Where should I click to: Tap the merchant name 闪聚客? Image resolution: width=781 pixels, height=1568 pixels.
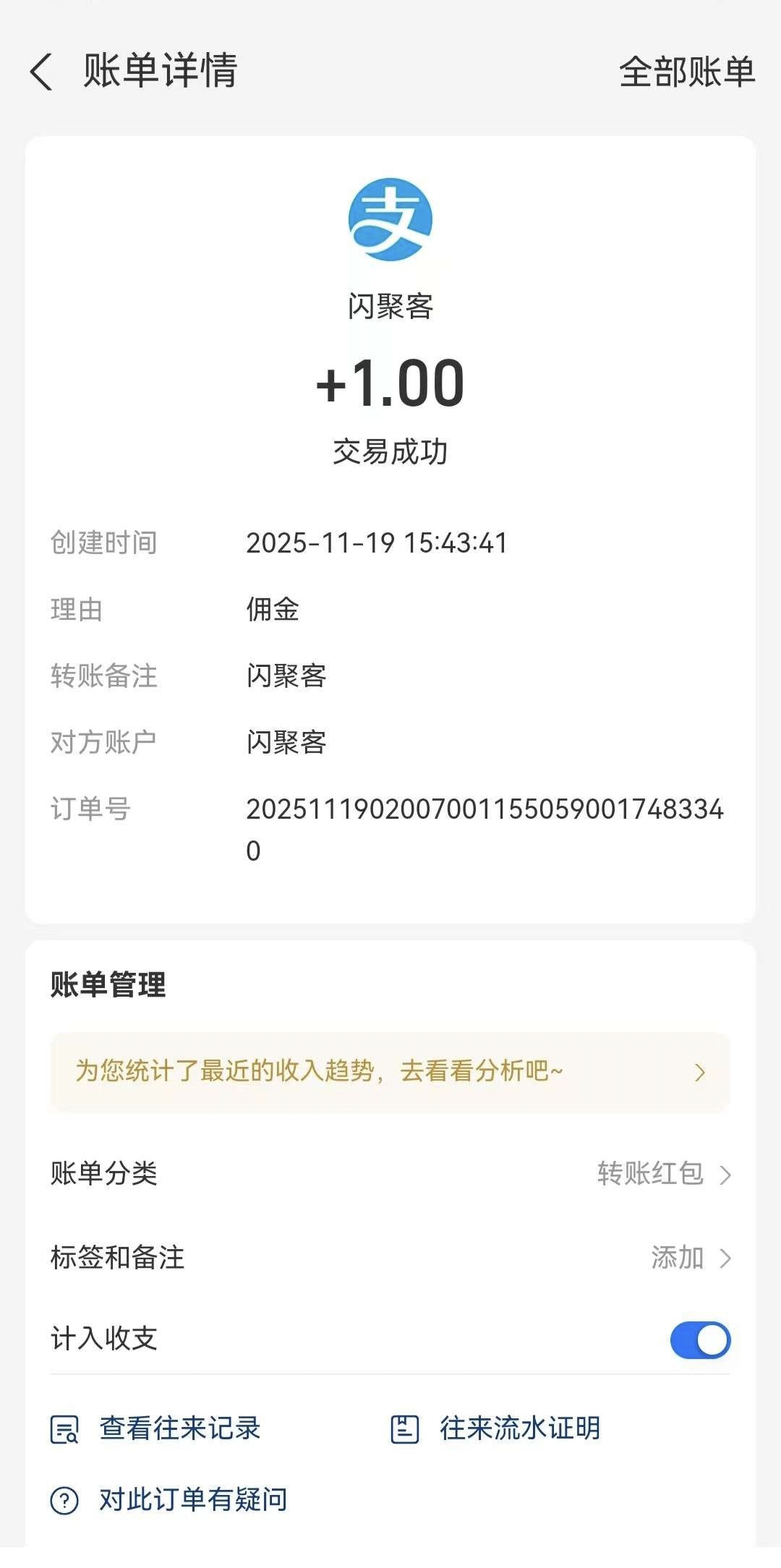pos(390,307)
